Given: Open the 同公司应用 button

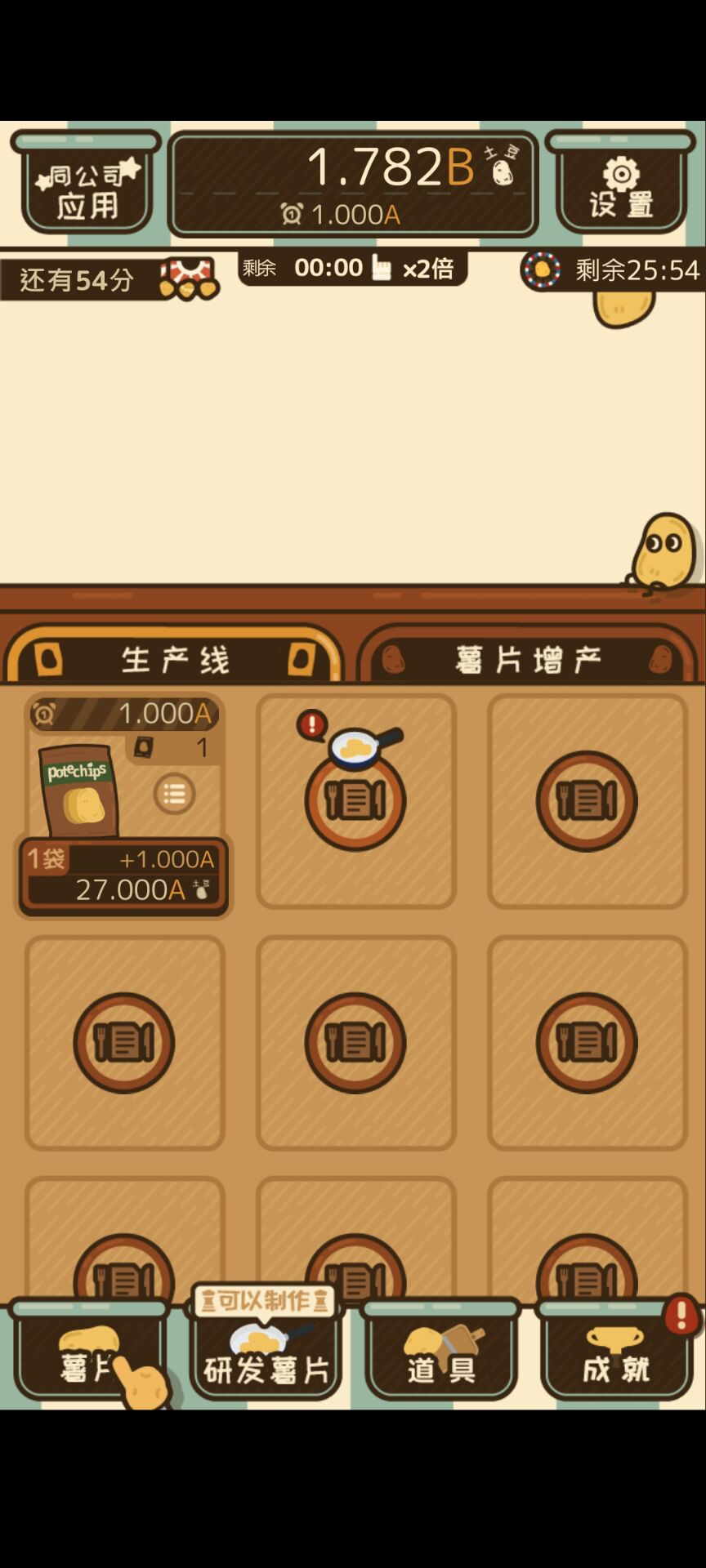Looking at the screenshot, I should [x=87, y=188].
